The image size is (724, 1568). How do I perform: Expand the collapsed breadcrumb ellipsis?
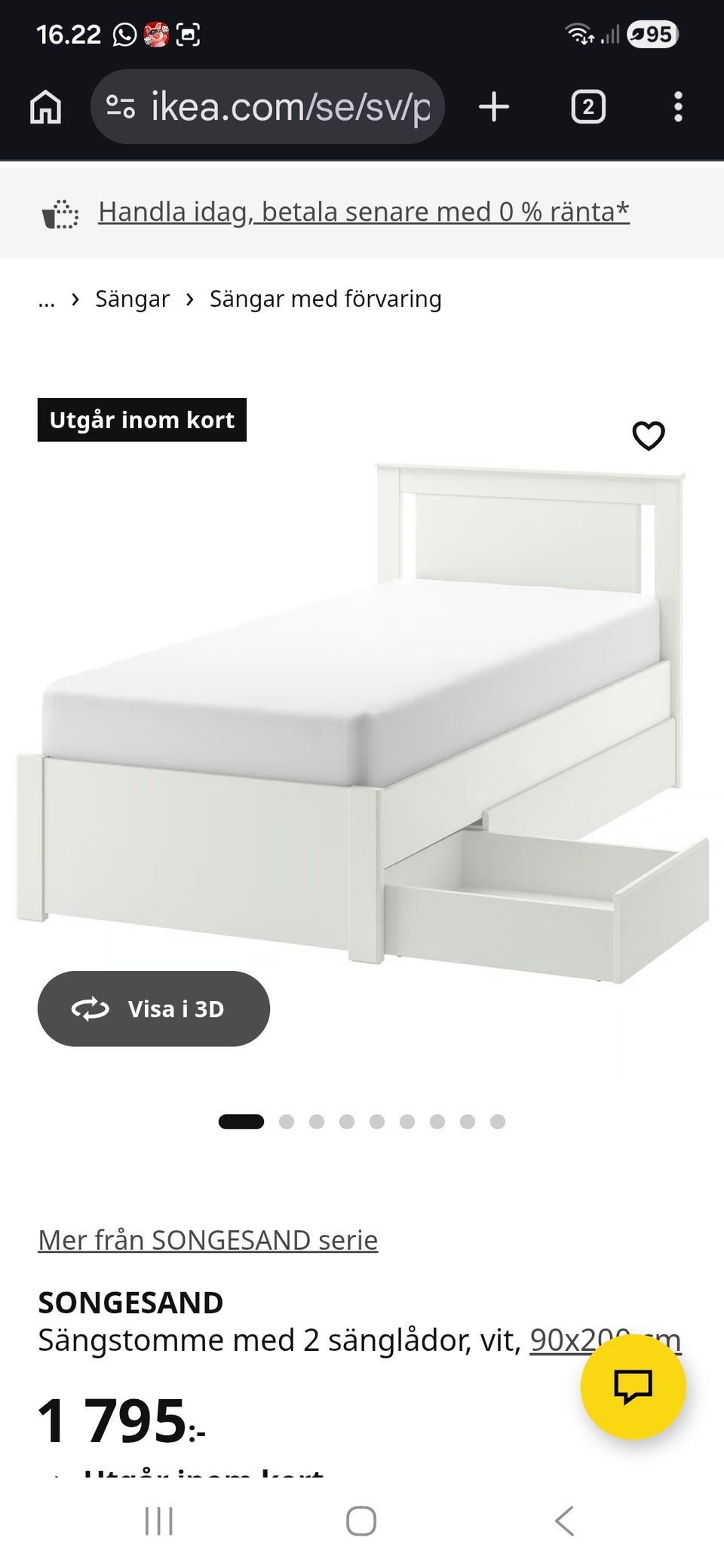coord(47,299)
